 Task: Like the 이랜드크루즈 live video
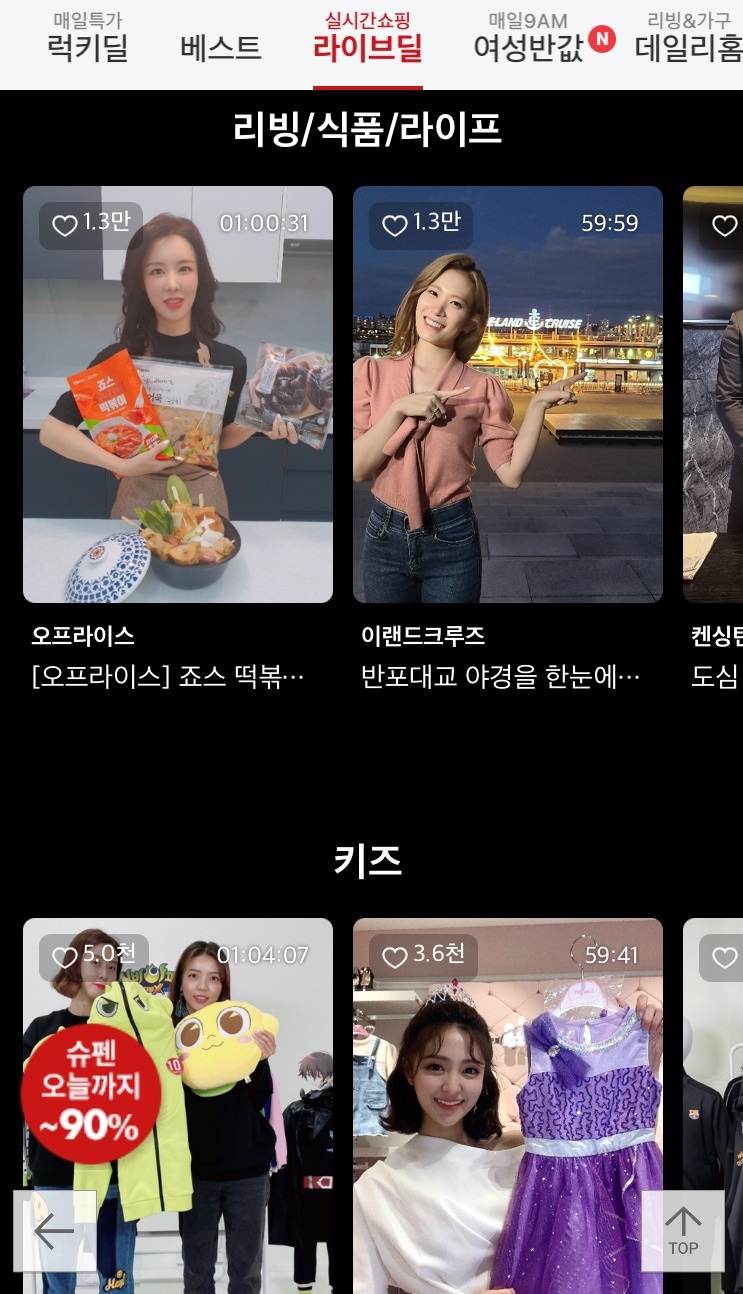tap(420, 225)
